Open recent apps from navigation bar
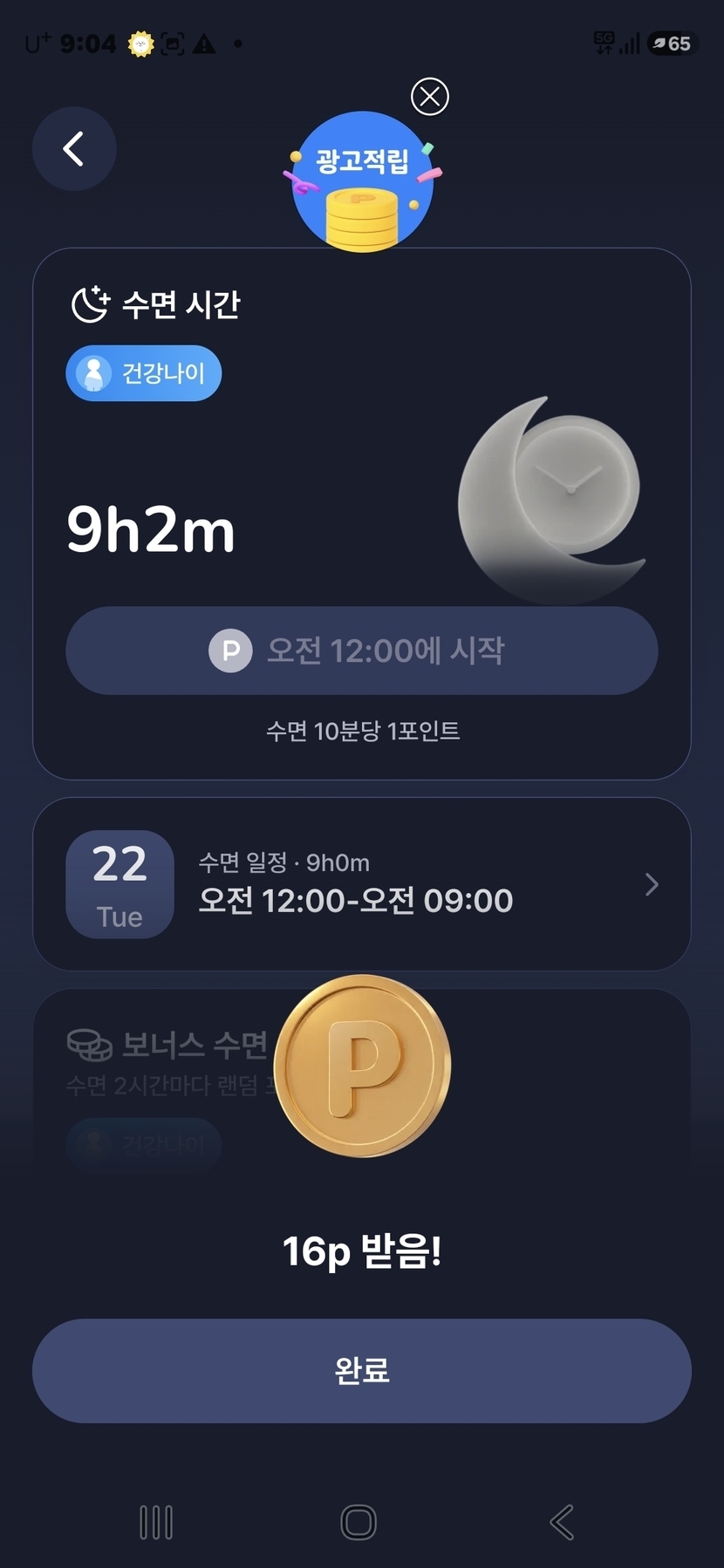 pyautogui.click(x=156, y=1523)
